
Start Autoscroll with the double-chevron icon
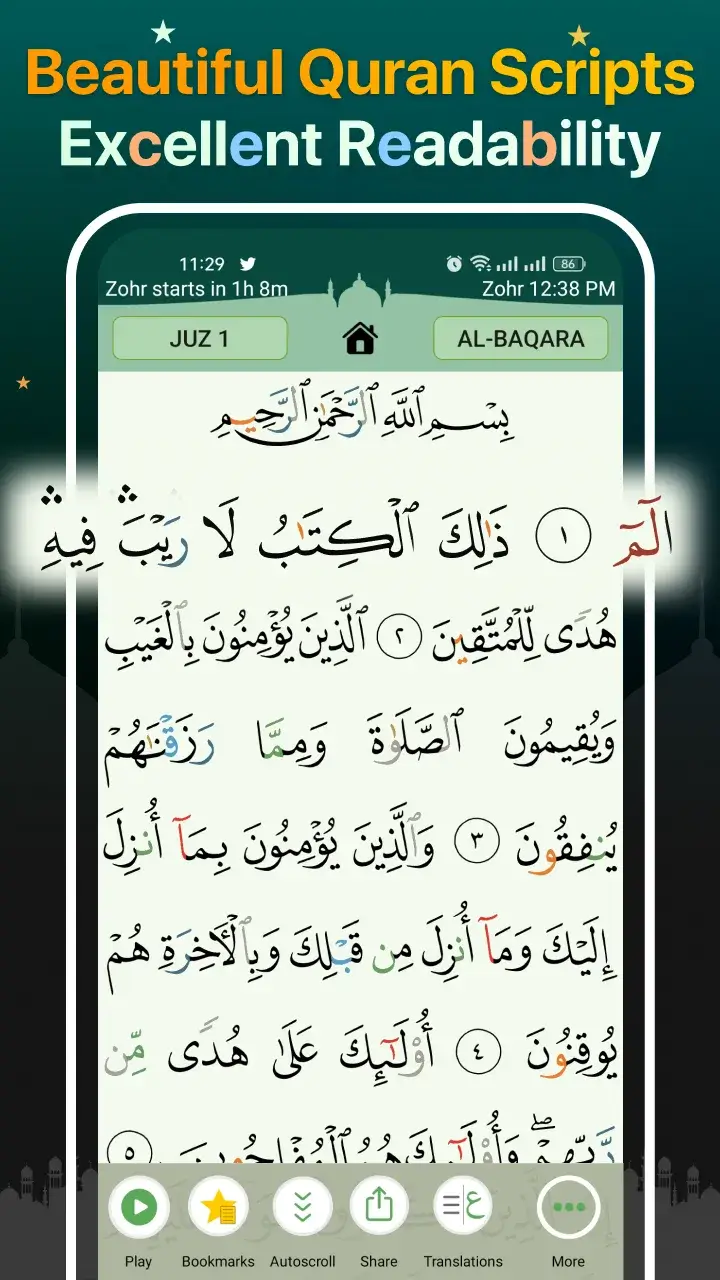(302, 1207)
